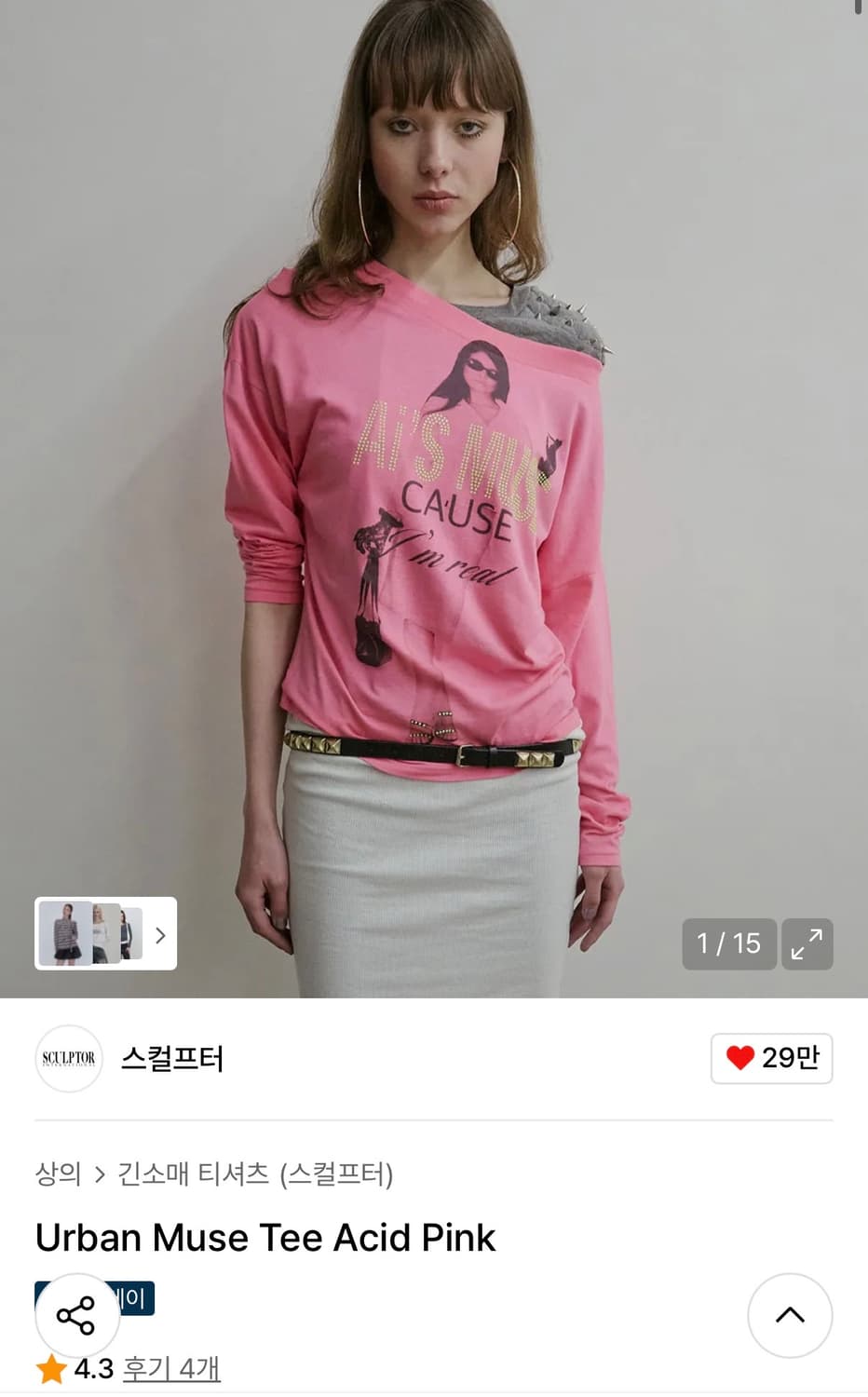
Task: Expand more photos with the right arrow chevron
Action: 161,934
